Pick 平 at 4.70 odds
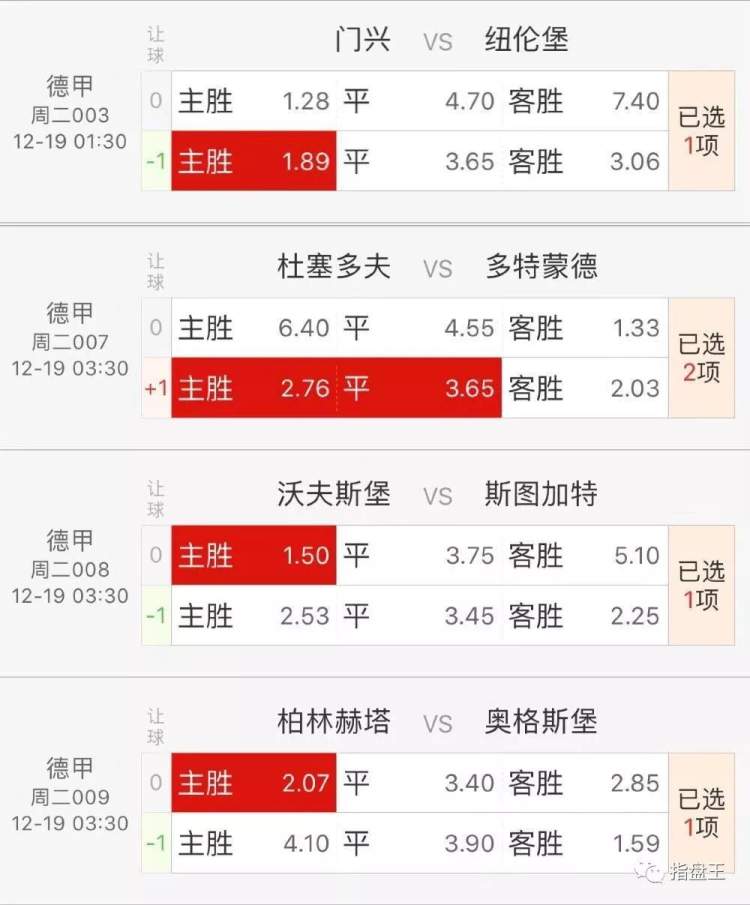750x905 pixels. [419, 101]
